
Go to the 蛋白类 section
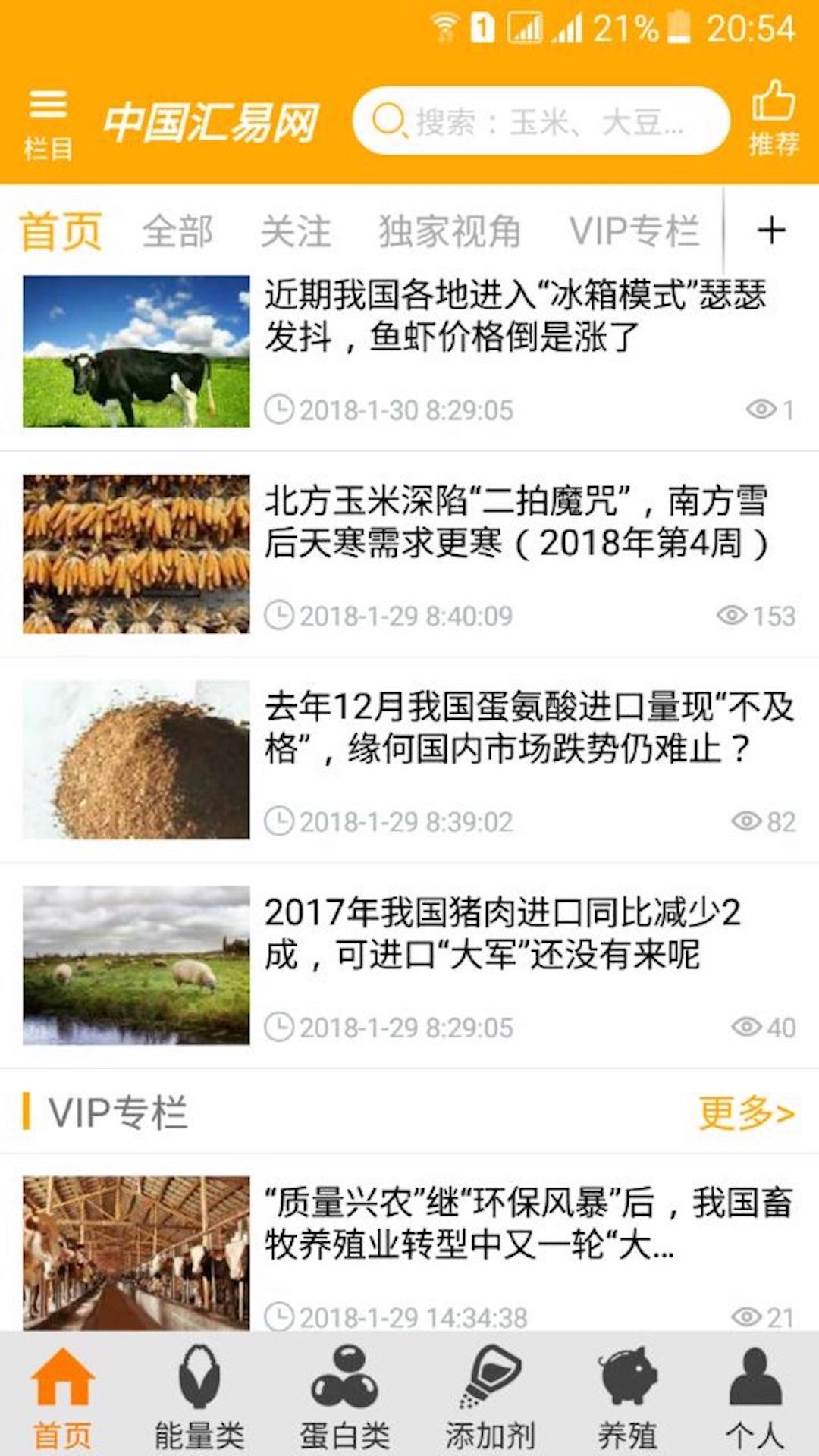click(x=344, y=1397)
